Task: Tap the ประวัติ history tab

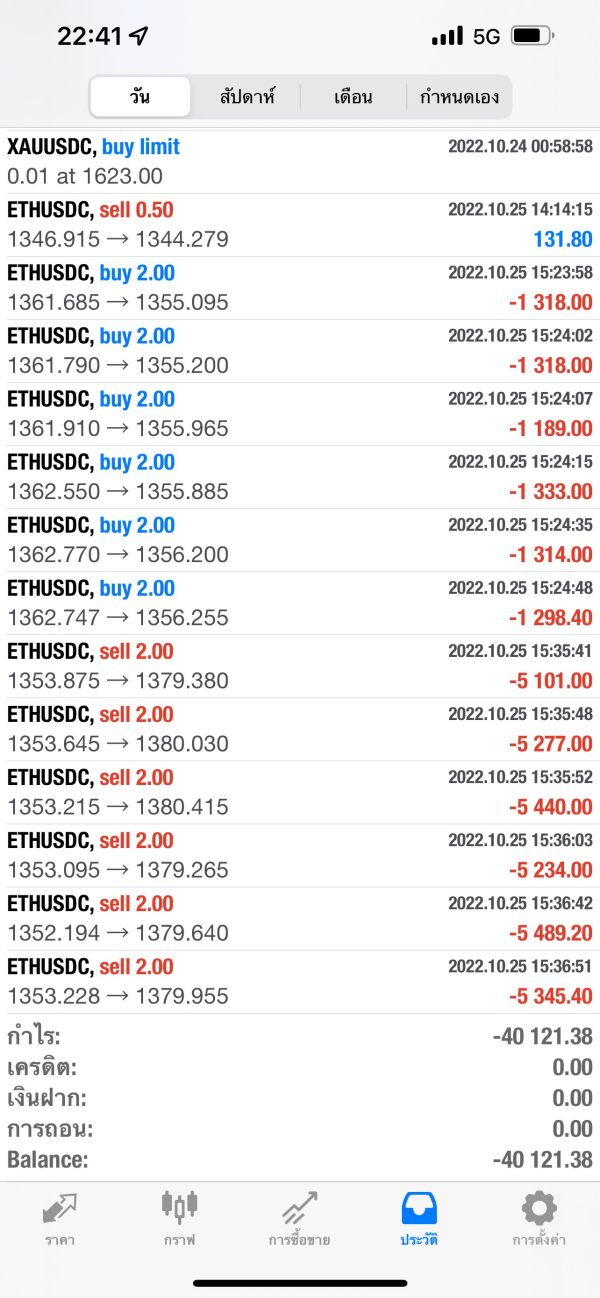Action: click(x=419, y=1219)
